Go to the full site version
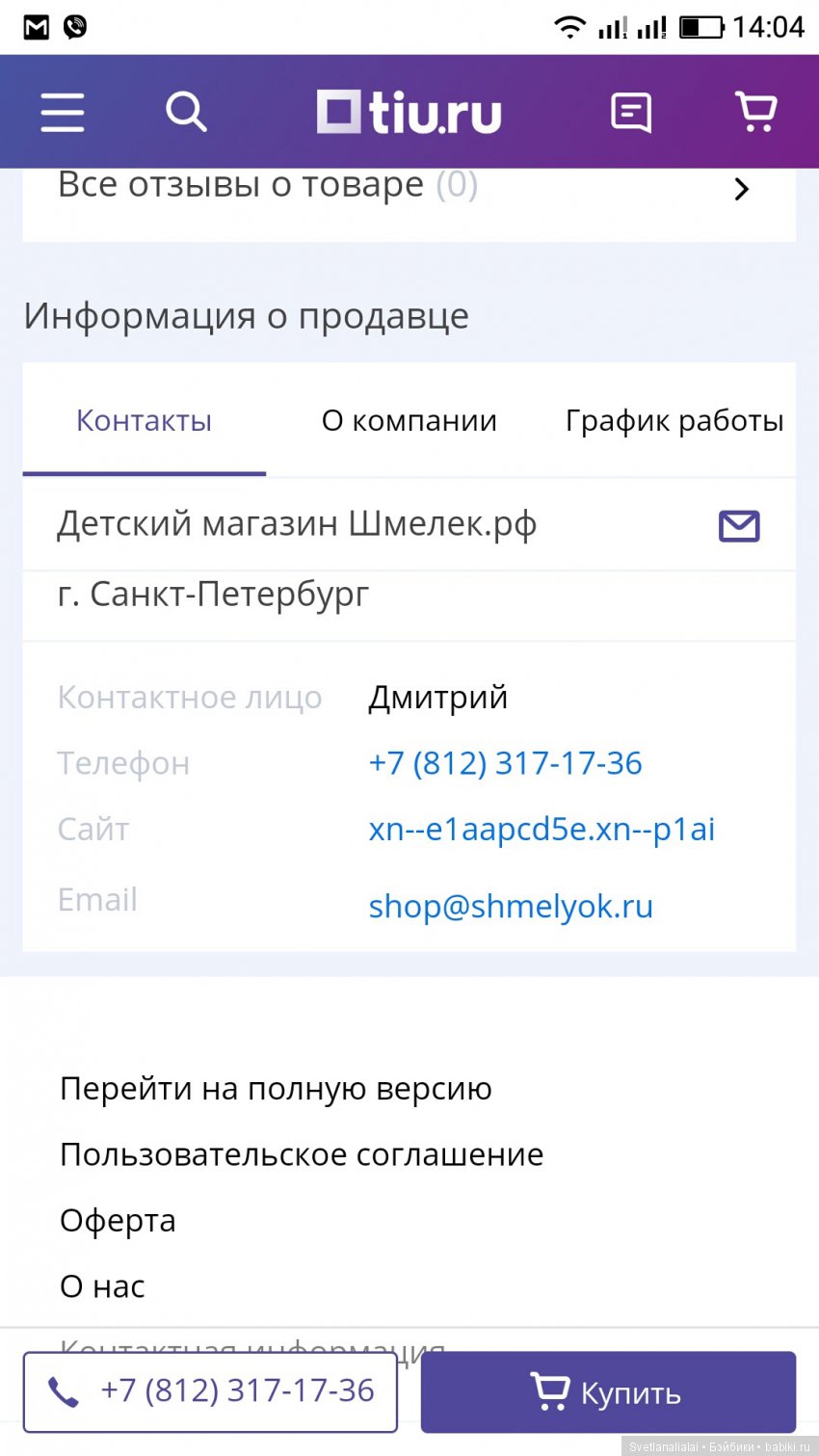Image resolution: width=819 pixels, height=1456 pixels. pos(276,1089)
